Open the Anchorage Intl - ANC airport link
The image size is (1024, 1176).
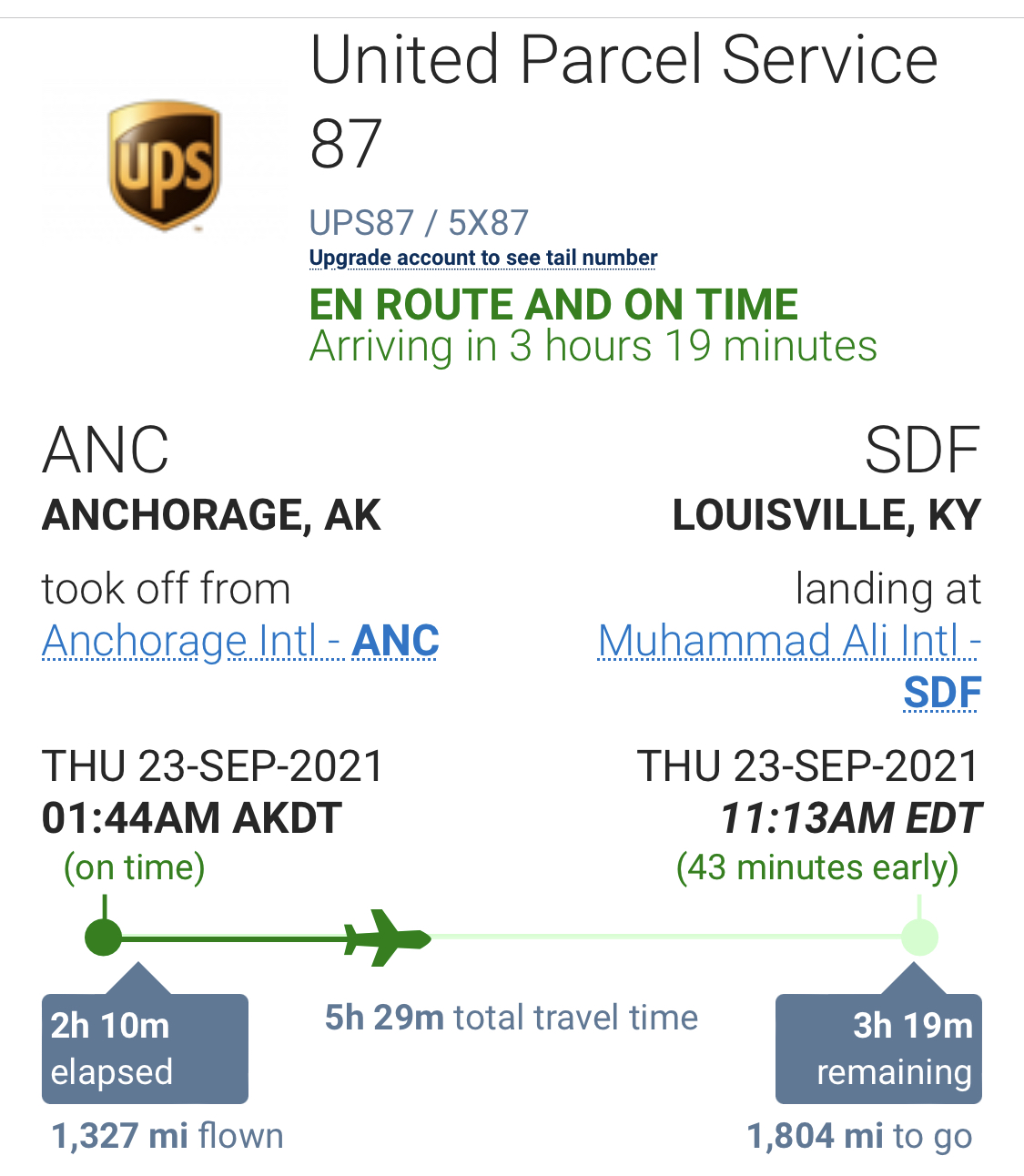tap(241, 642)
